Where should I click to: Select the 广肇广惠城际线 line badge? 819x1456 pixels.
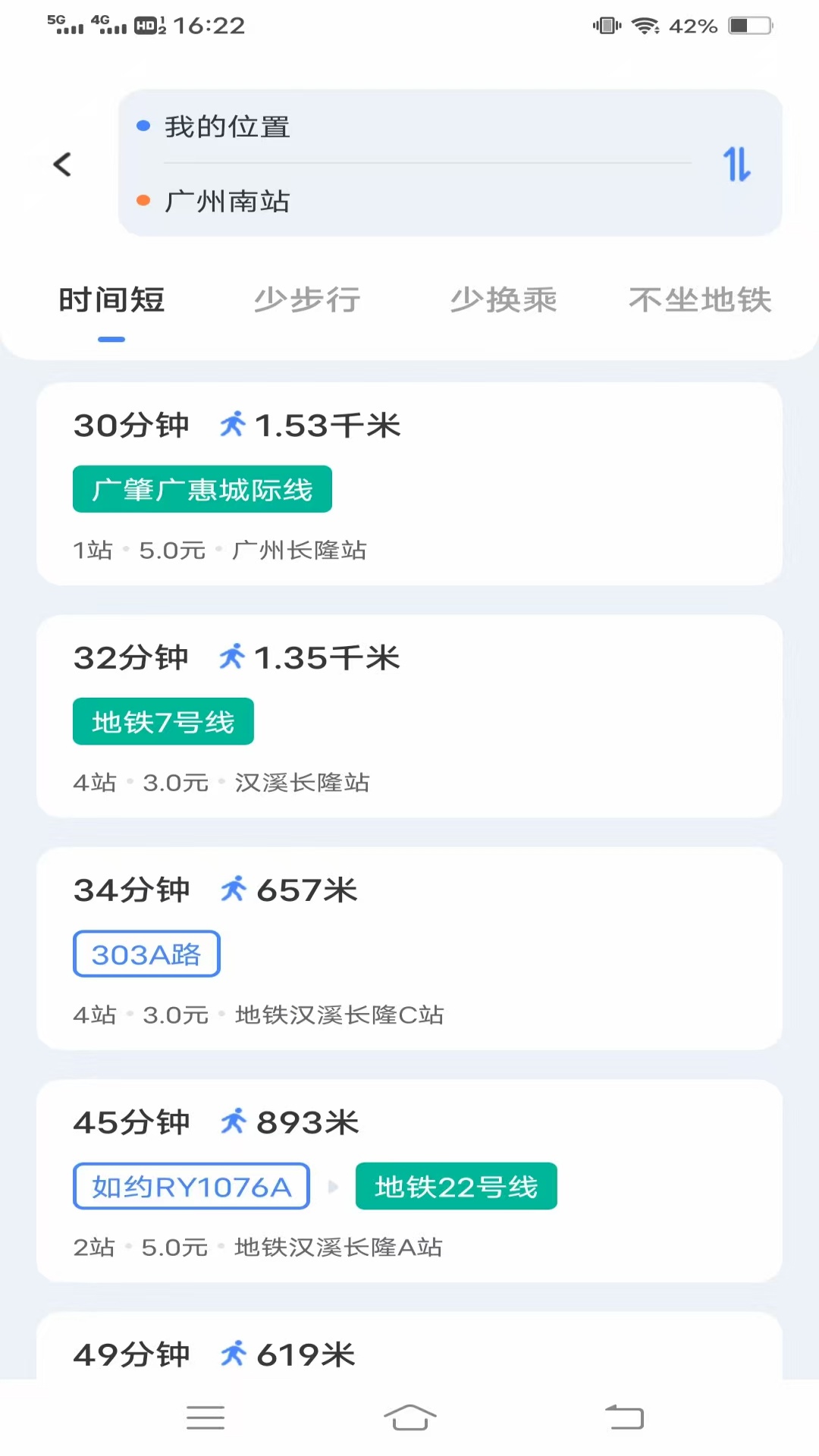[x=202, y=489]
